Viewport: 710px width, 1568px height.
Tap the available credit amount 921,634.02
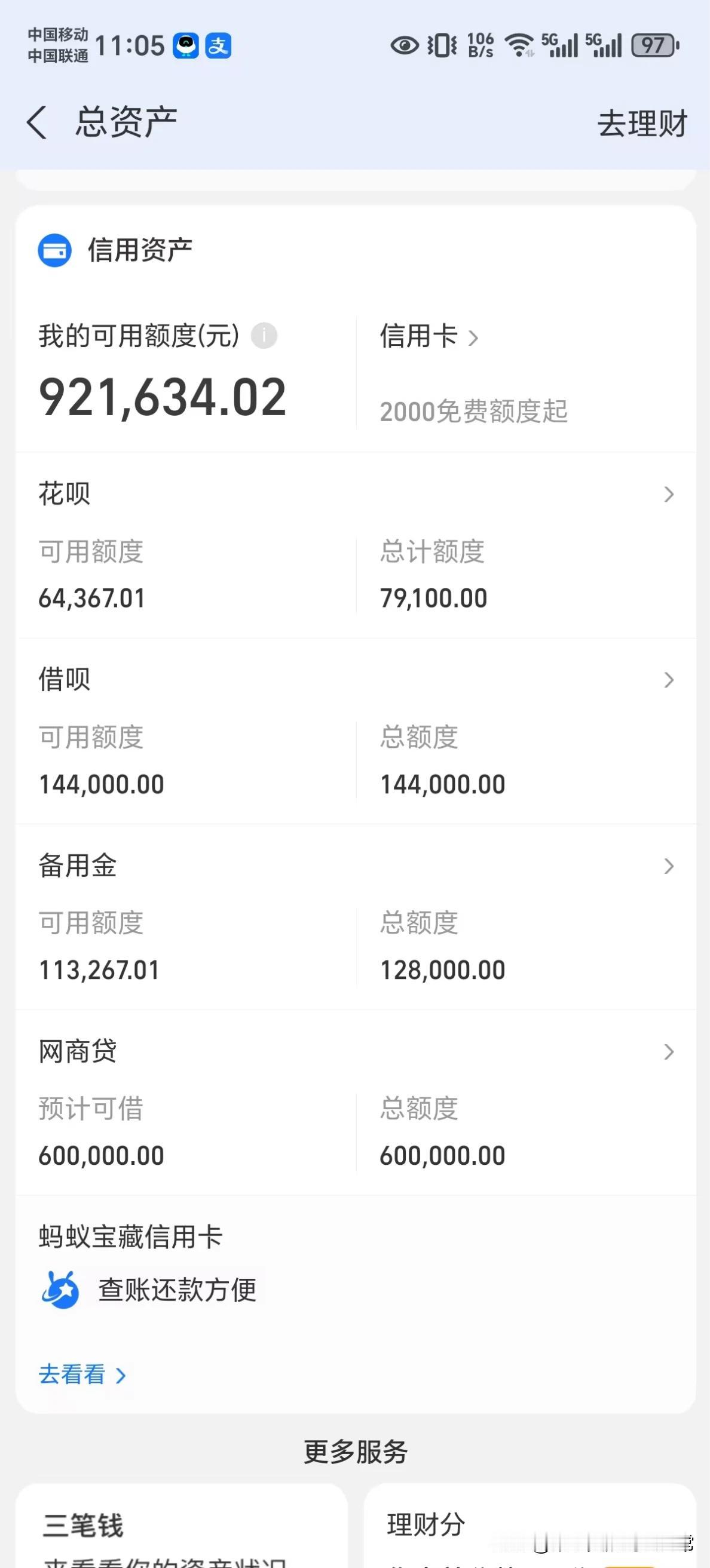point(162,396)
